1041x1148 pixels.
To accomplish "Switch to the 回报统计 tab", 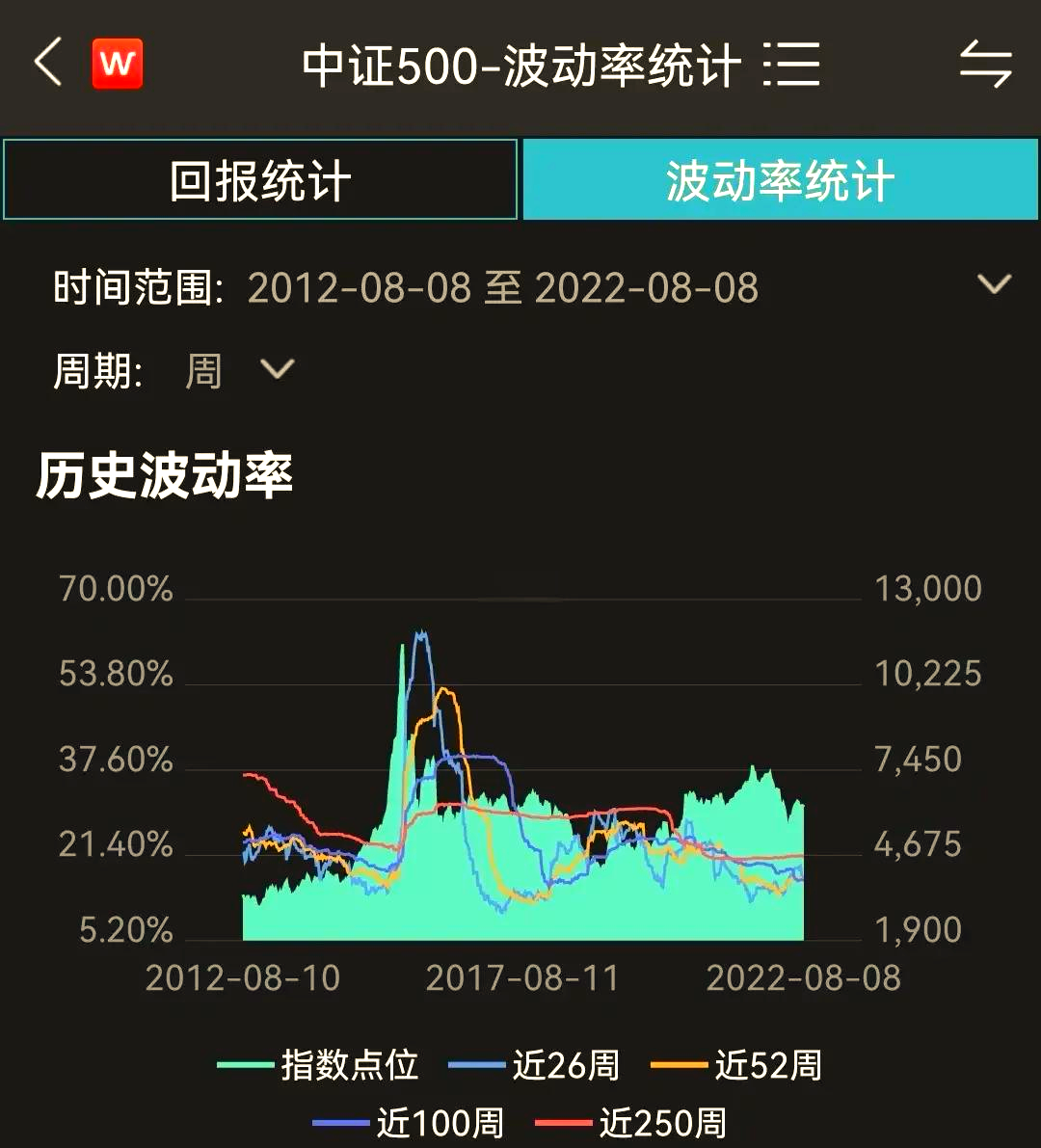I will pyautogui.click(x=259, y=179).
